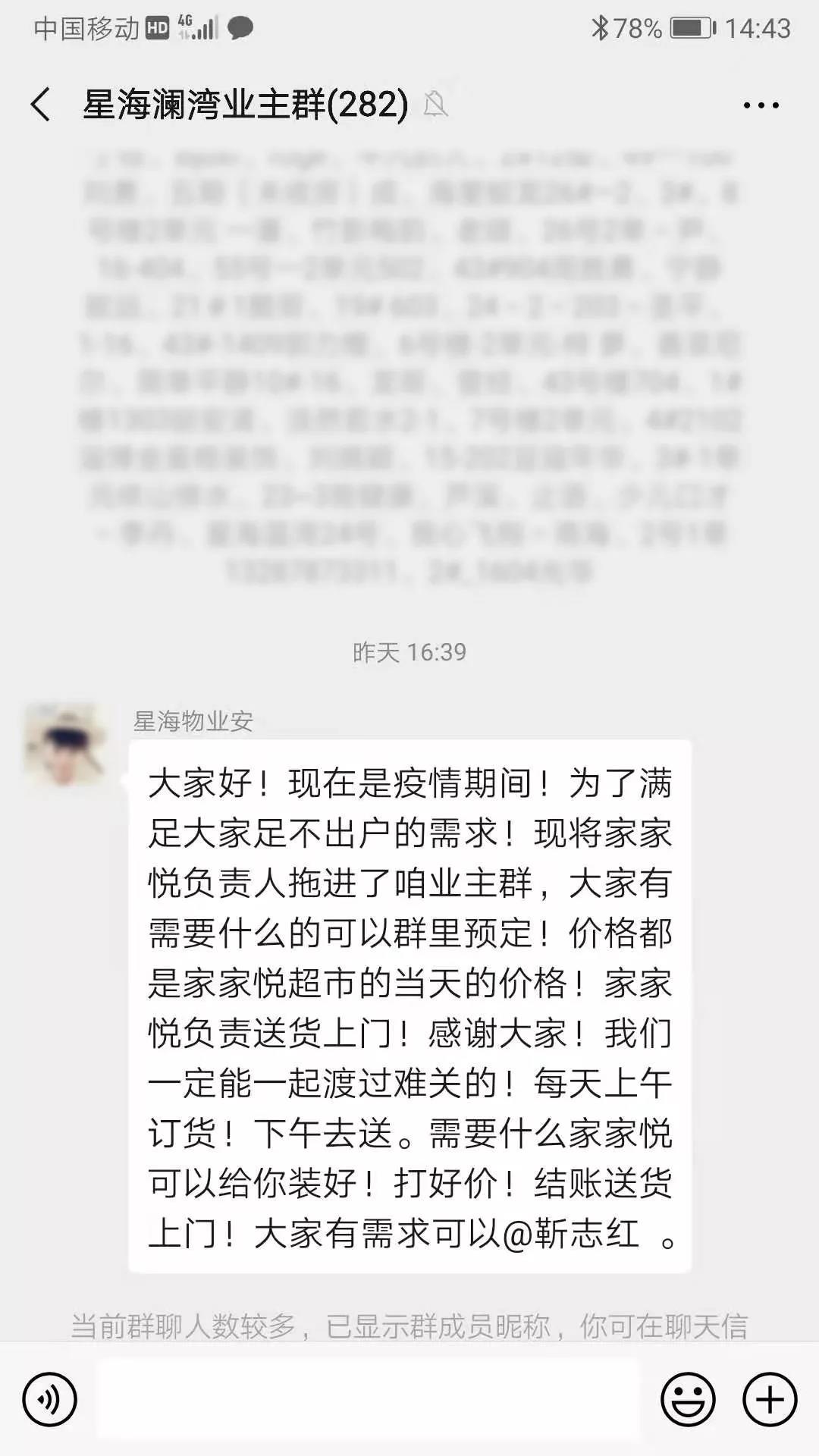Open group chat info via three-dot menu
819x1456 pixels.
pos(761,105)
